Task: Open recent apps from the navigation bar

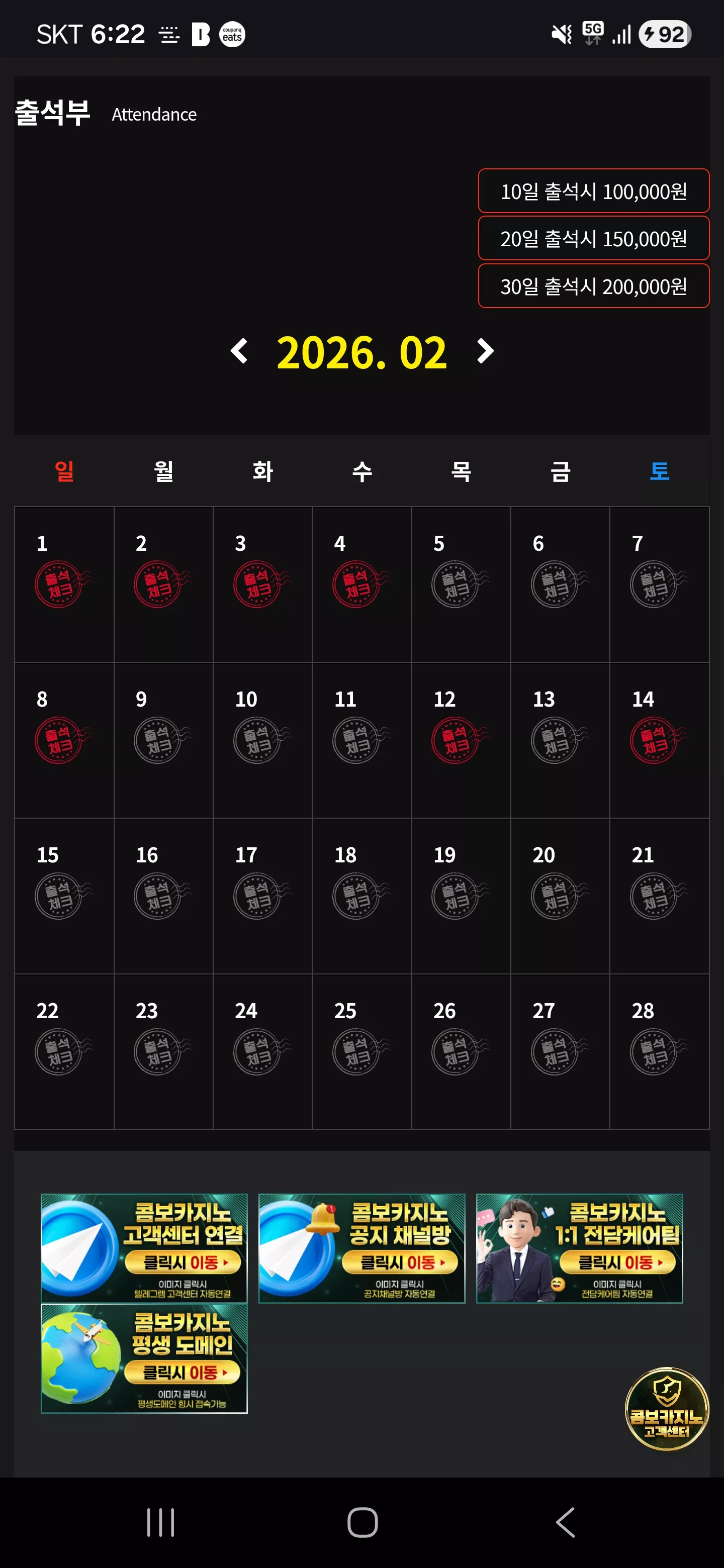Action: tap(161, 1522)
